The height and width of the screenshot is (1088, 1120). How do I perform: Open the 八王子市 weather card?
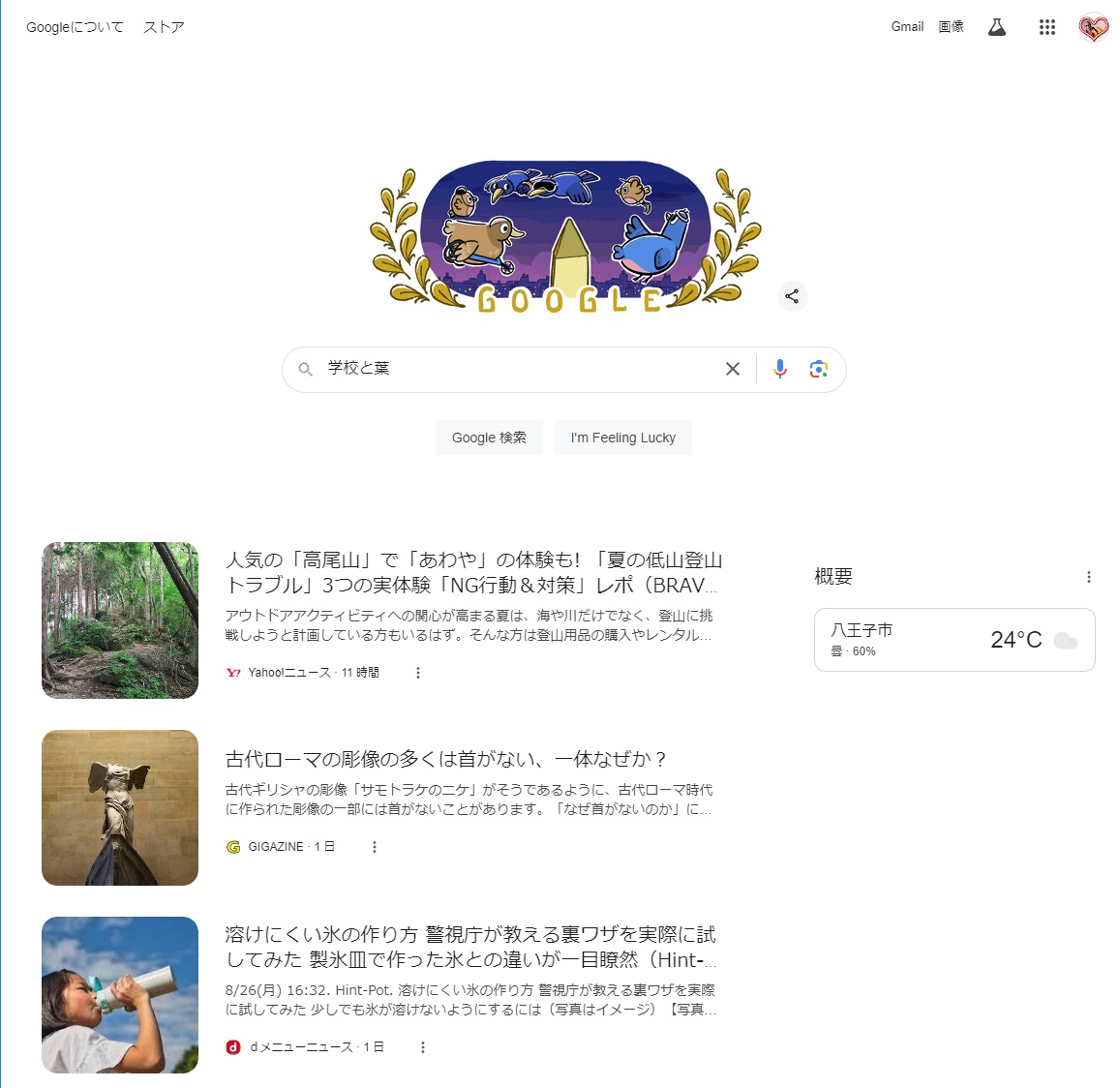(x=954, y=640)
